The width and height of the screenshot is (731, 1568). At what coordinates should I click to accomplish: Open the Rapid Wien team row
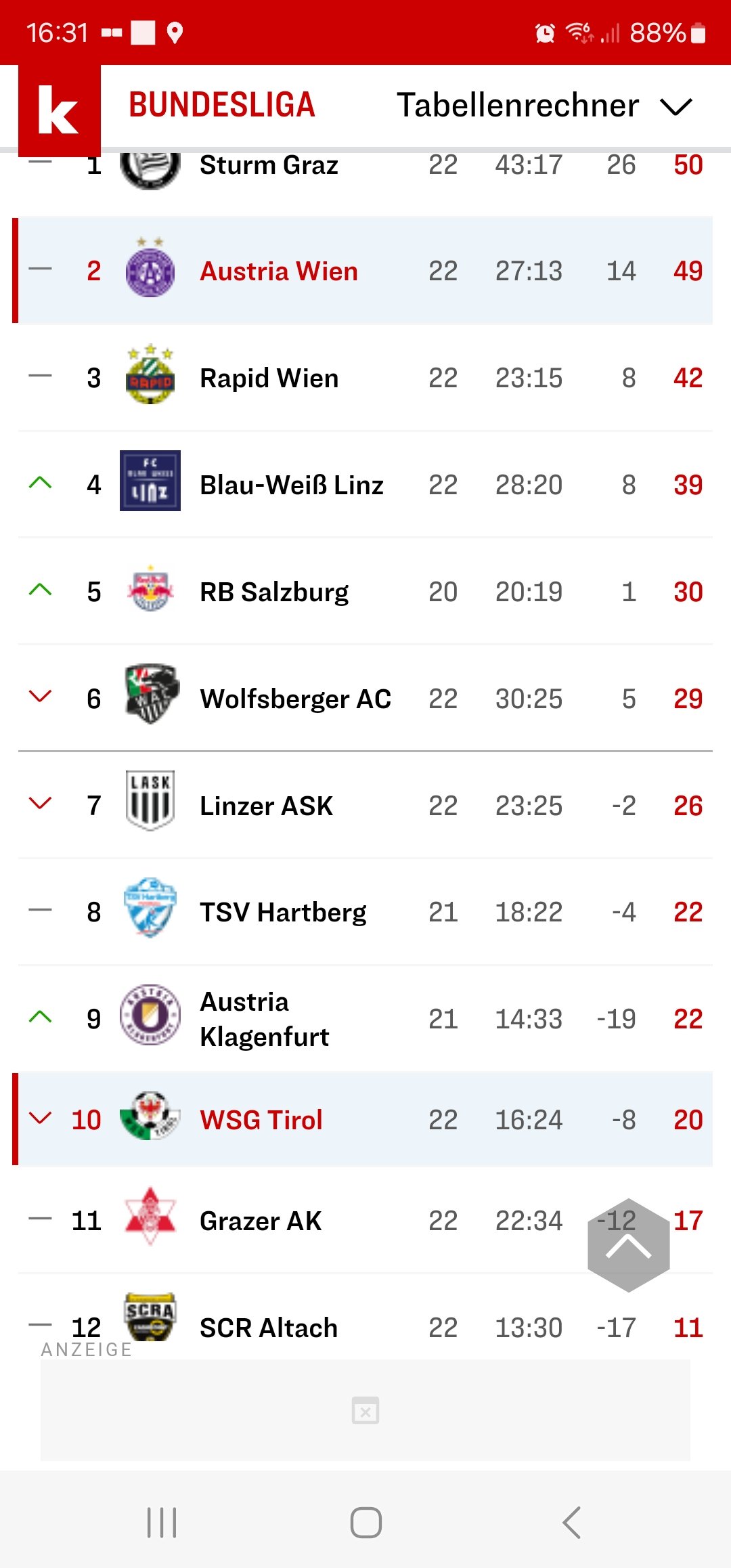click(x=269, y=378)
